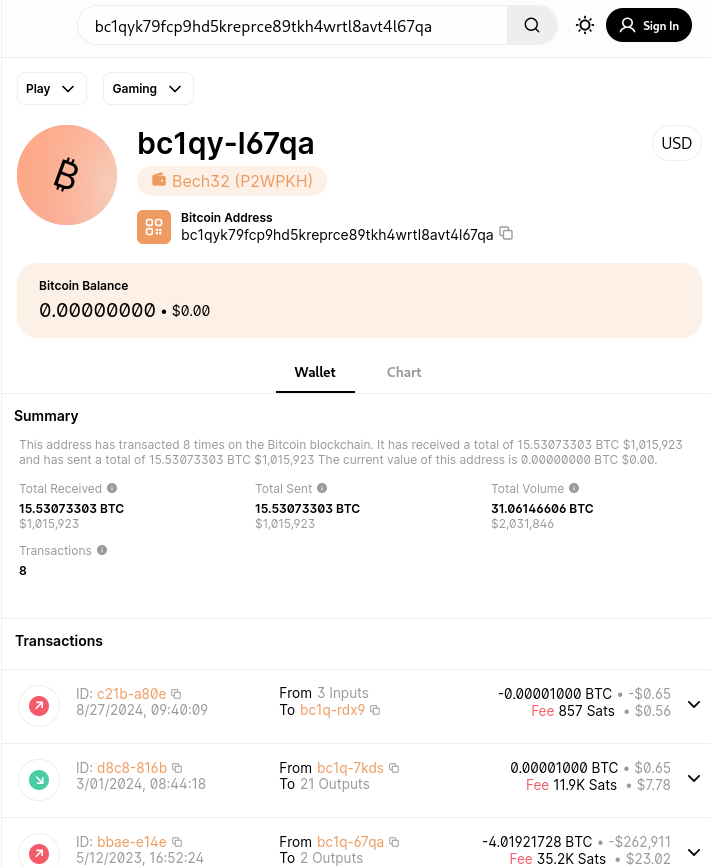Expand details of transaction c21b-a80e
This screenshot has width=711, height=867.
[694, 704]
